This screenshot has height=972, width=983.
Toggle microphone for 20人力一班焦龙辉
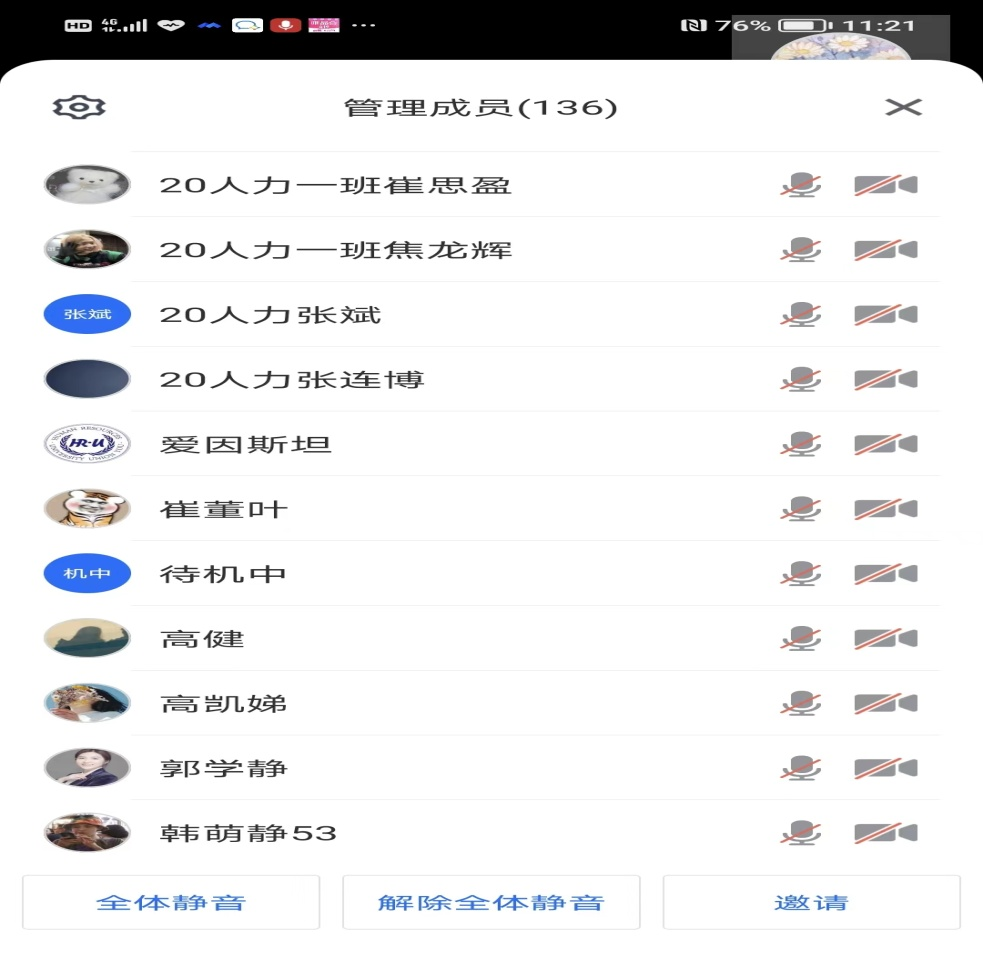tap(801, 250)
